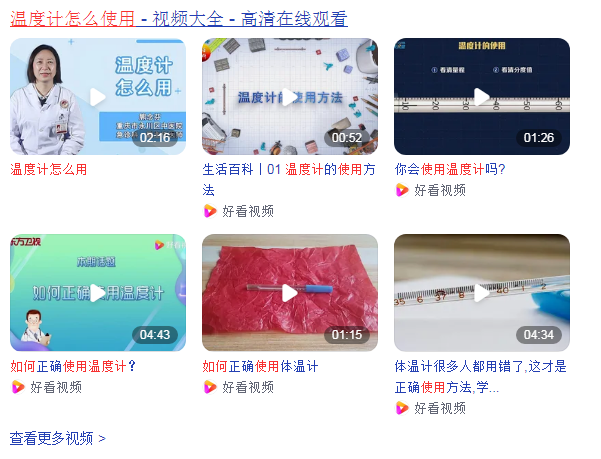Open title link 如何正确使用温度计?
Image resolution: width=601 pixels, height=459 pixels.
tap(72, 366)
